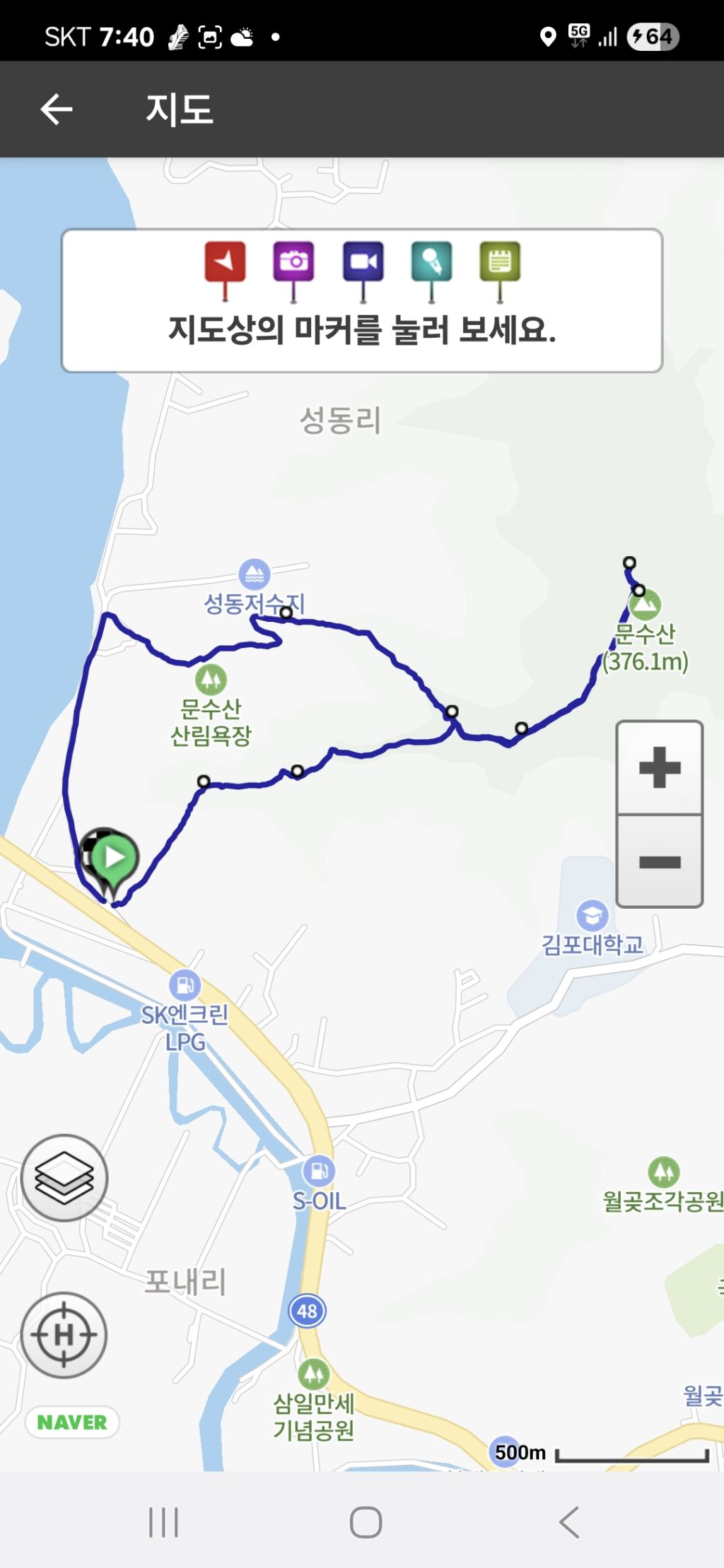Tap the S-OIL gas station marker

tap(319, 1172)
